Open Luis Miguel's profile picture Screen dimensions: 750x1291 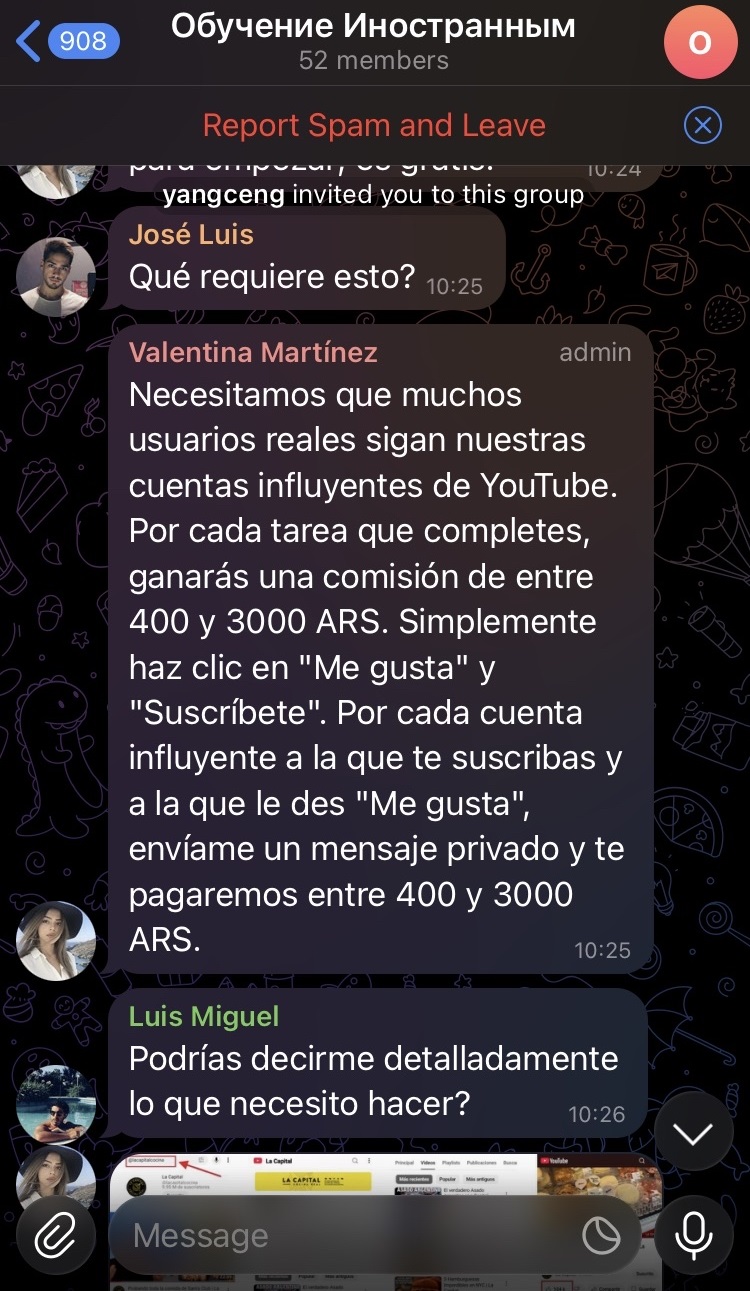pyautogui.click(x=56, y=1104)
